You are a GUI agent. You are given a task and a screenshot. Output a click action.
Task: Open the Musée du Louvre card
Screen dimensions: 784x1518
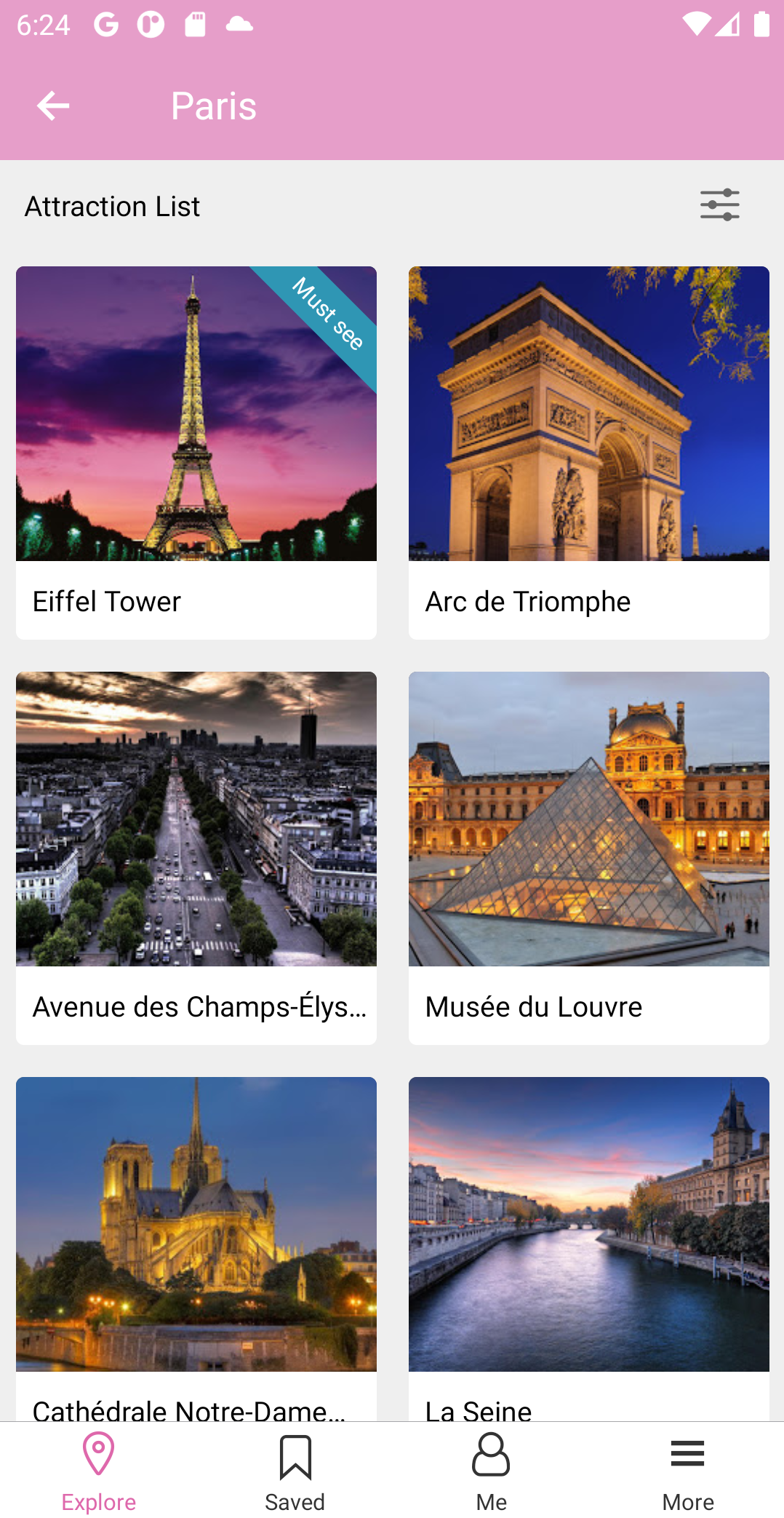click(x=588, y=857)
